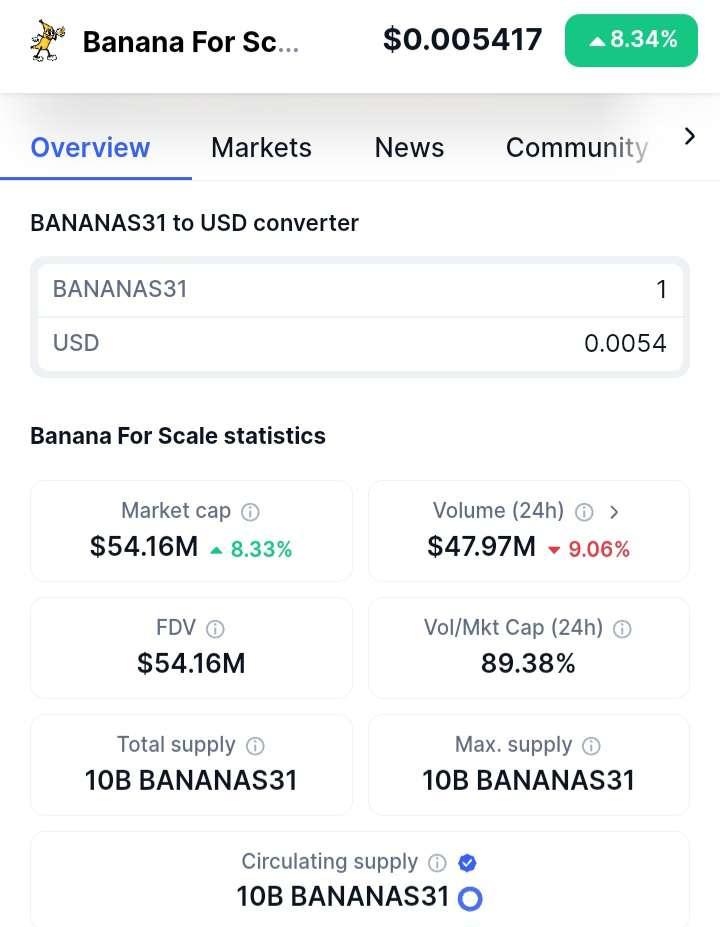
Task: Open Volume (24h) details chevron
Action: (x=614, y=512)
